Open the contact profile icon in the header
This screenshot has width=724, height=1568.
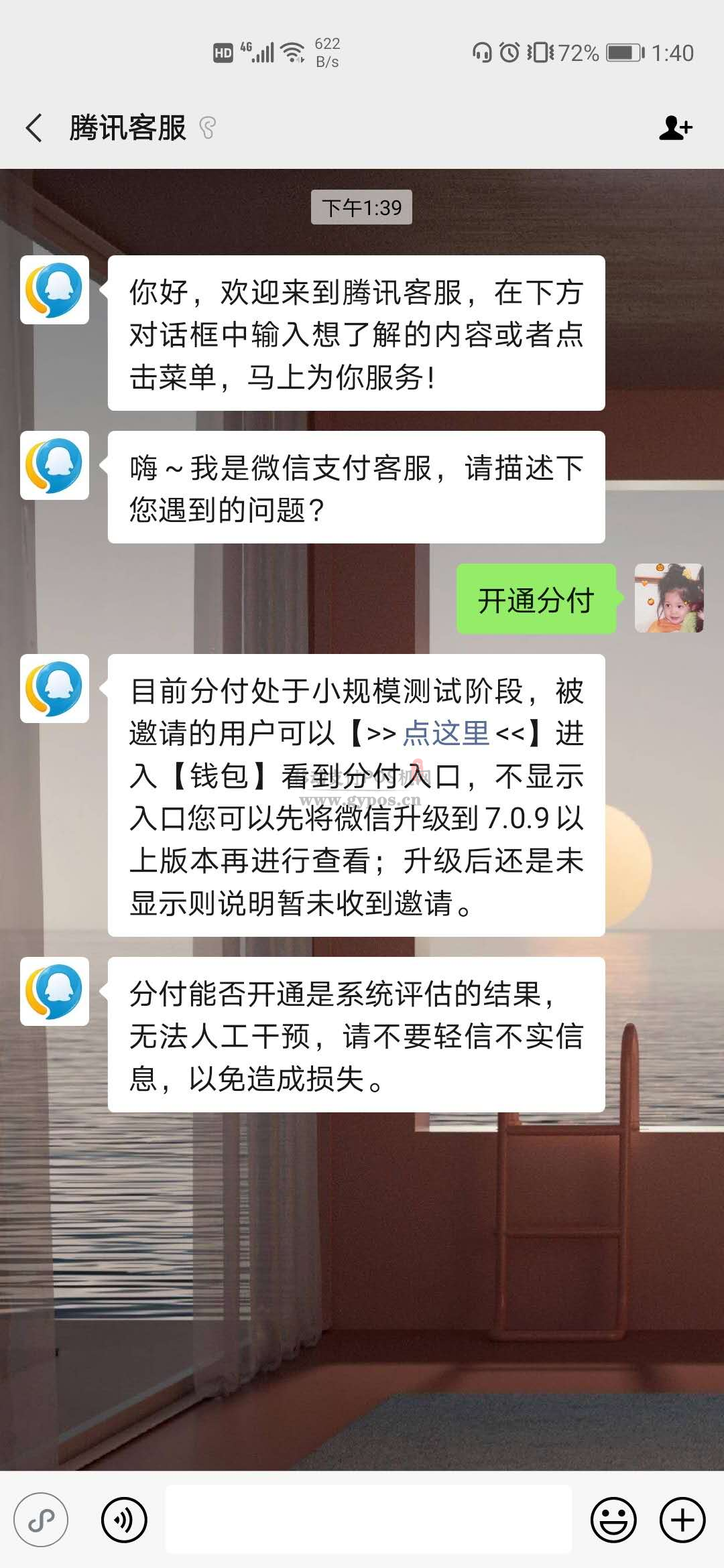(674, 127)
